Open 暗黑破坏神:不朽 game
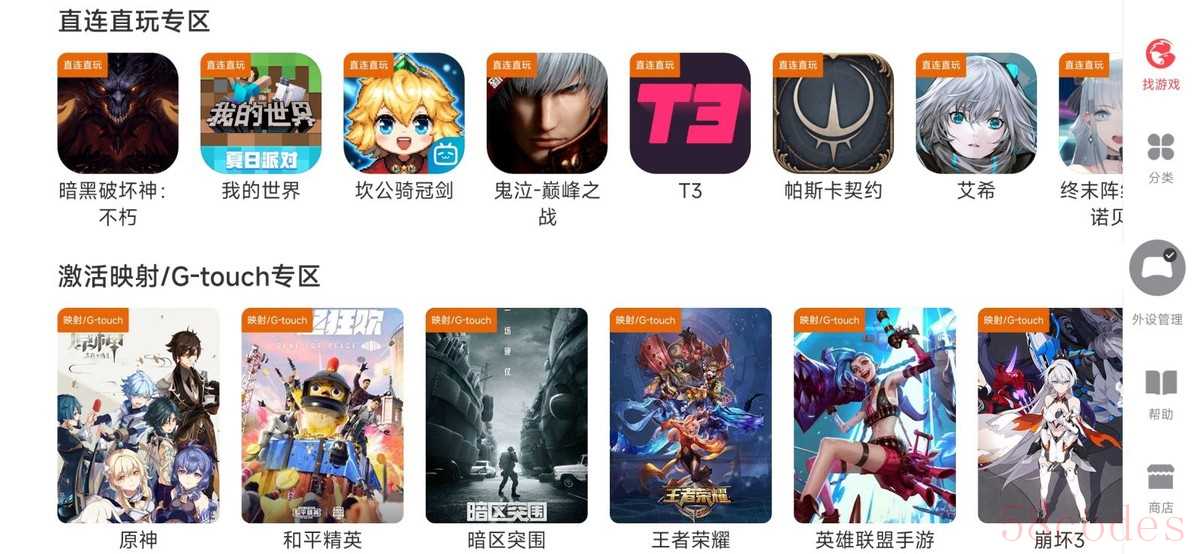 118,113
